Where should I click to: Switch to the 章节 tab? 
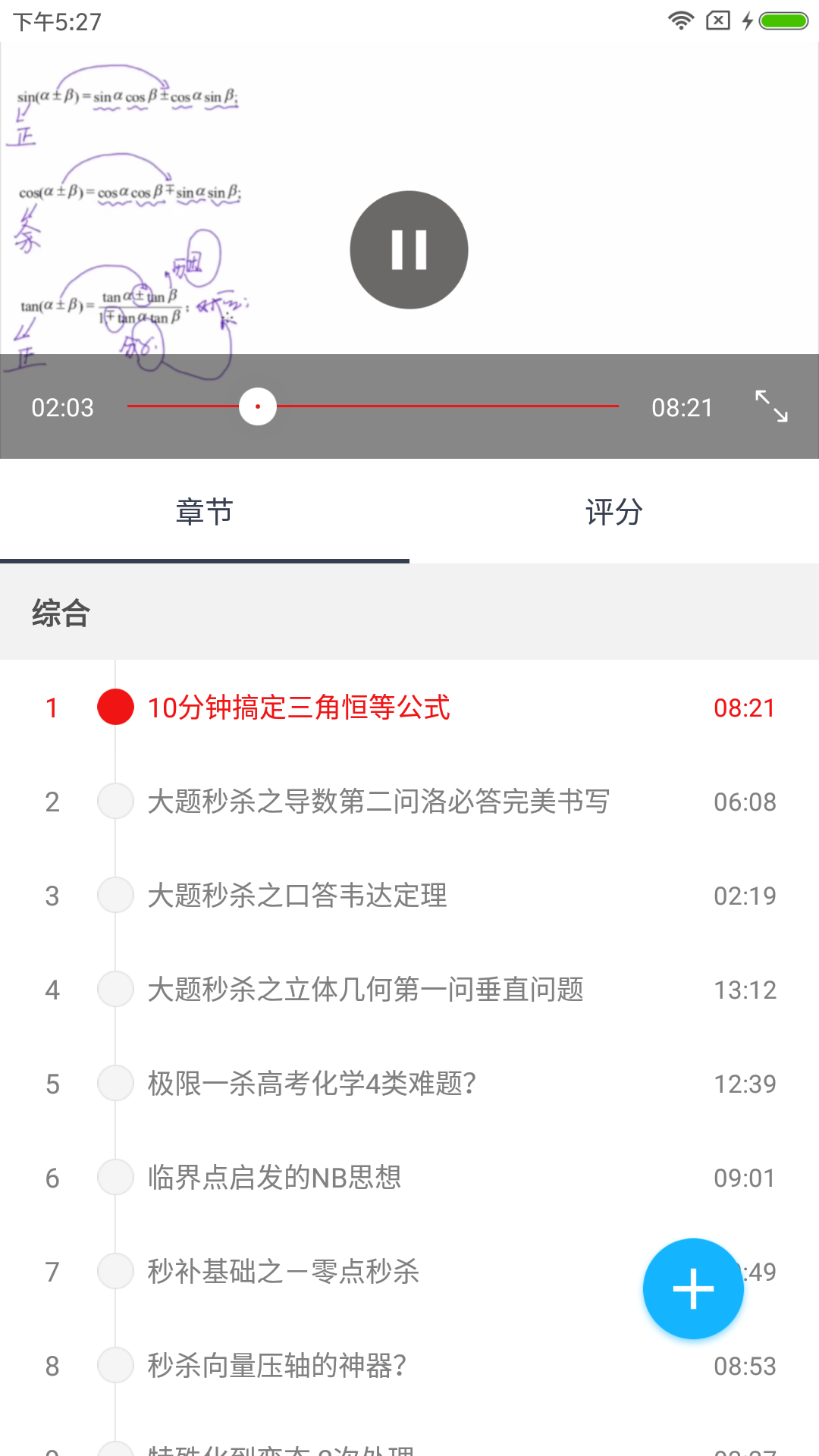tap(204, 512)
